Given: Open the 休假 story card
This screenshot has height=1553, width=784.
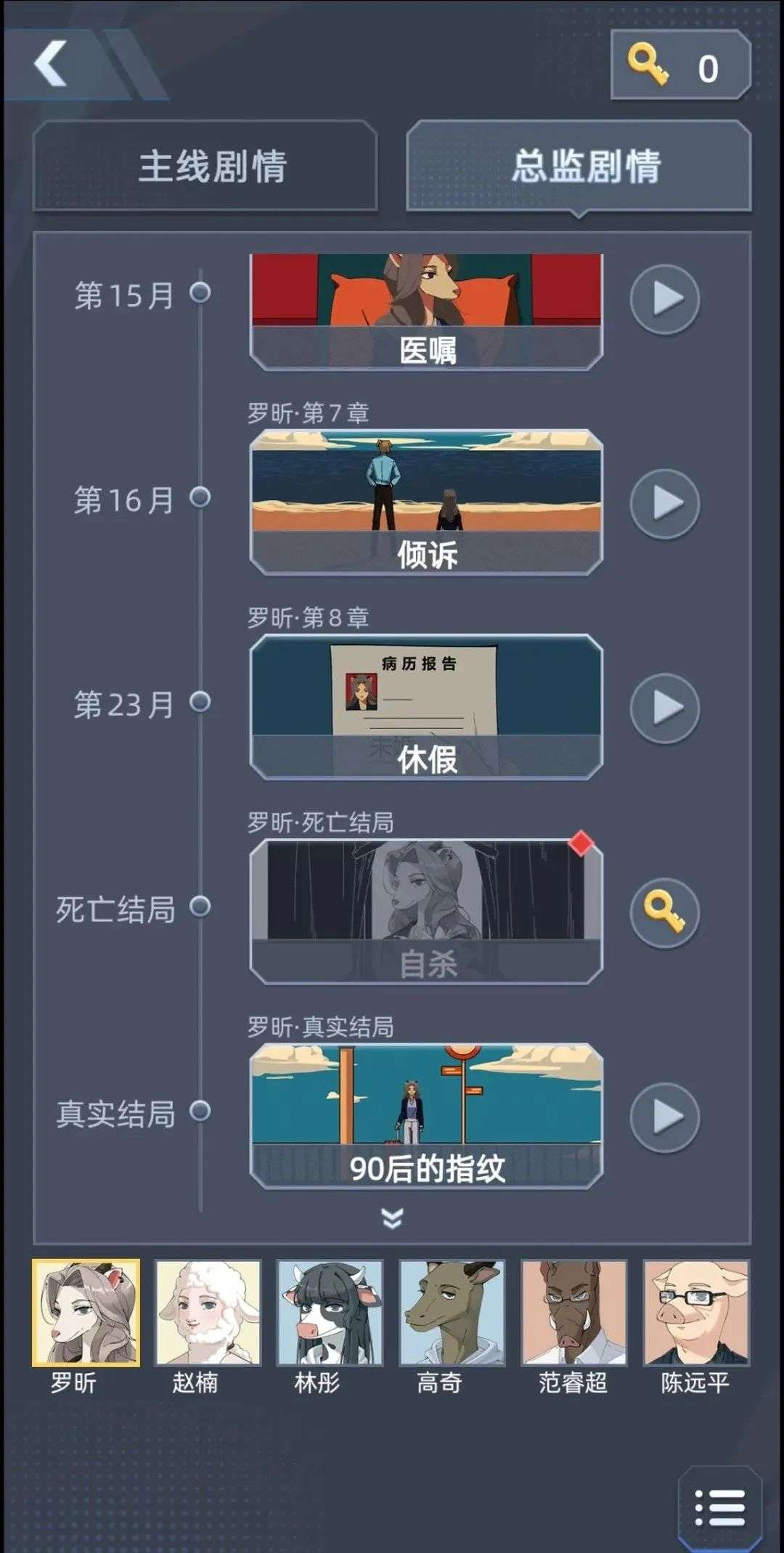Looking at the screenshot, I should 426,707.
